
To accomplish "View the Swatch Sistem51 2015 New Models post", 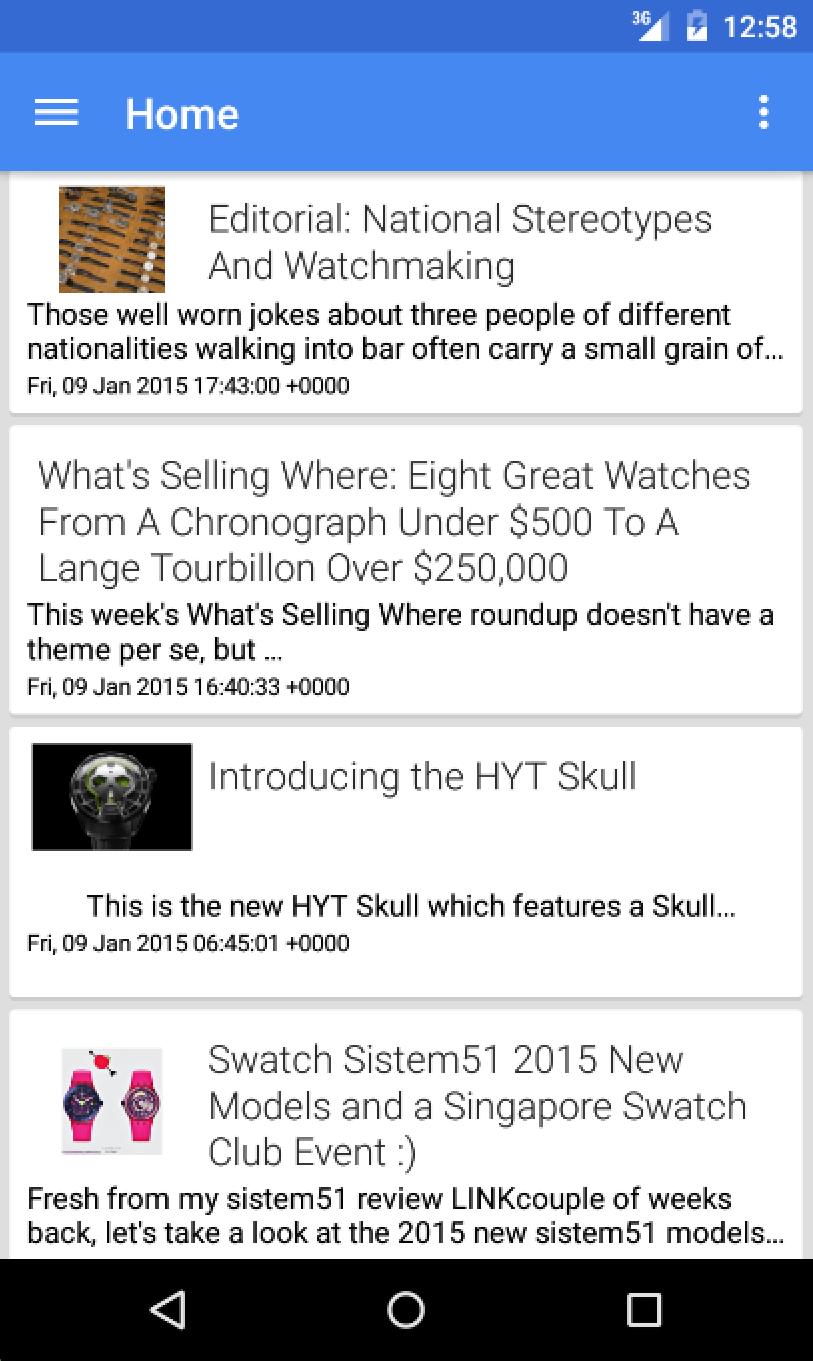I will [x=477, y=1105].
